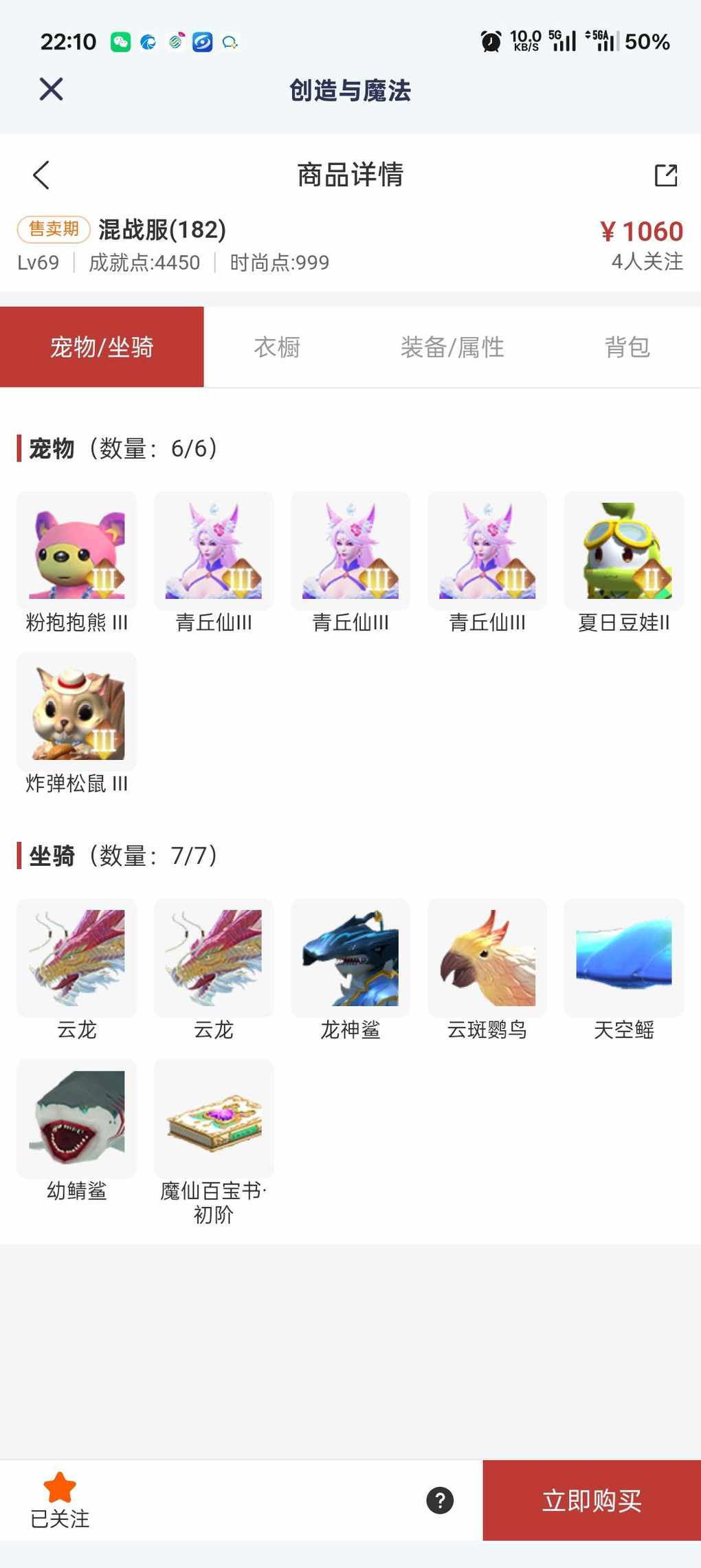
Task: Tap 立即购买 to buy now
Action: tap(592, 1501)
